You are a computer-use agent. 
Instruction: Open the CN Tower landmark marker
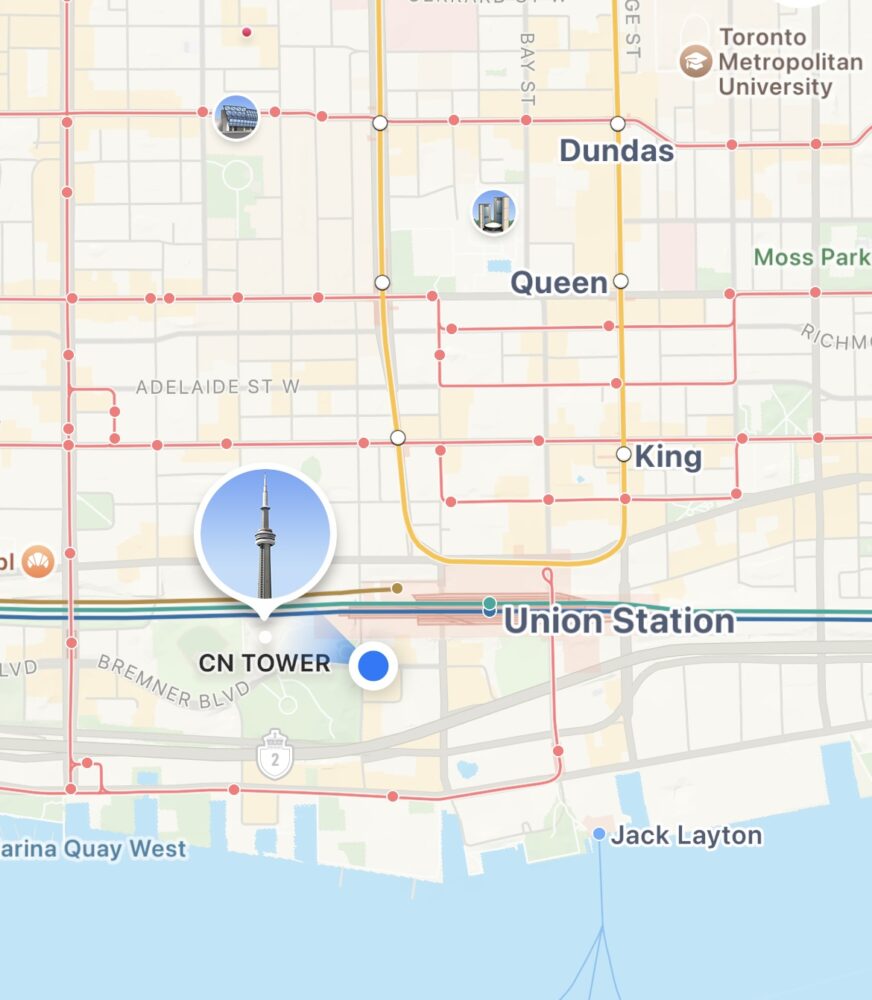pyautogui.click(x=264, y=536)
